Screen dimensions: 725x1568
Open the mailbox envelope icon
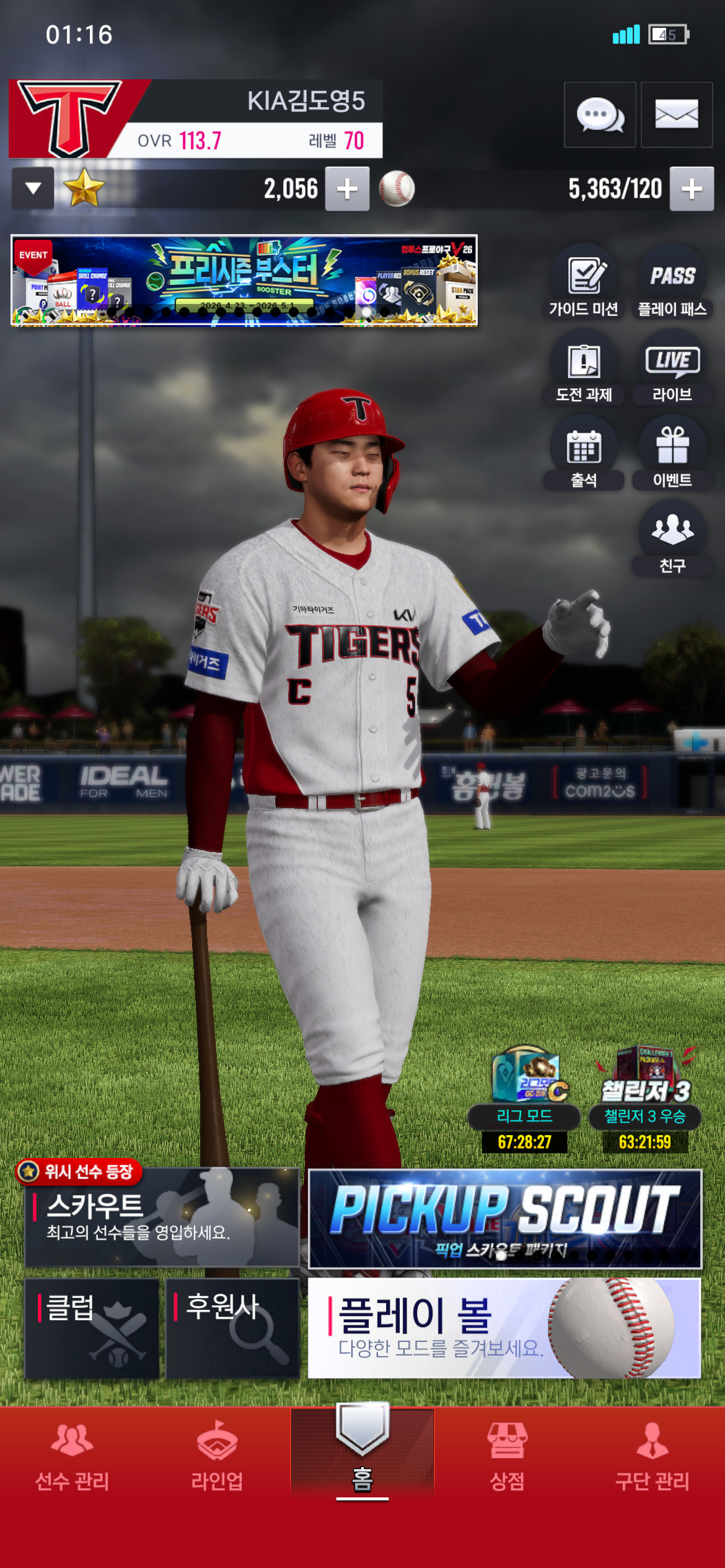677,115
